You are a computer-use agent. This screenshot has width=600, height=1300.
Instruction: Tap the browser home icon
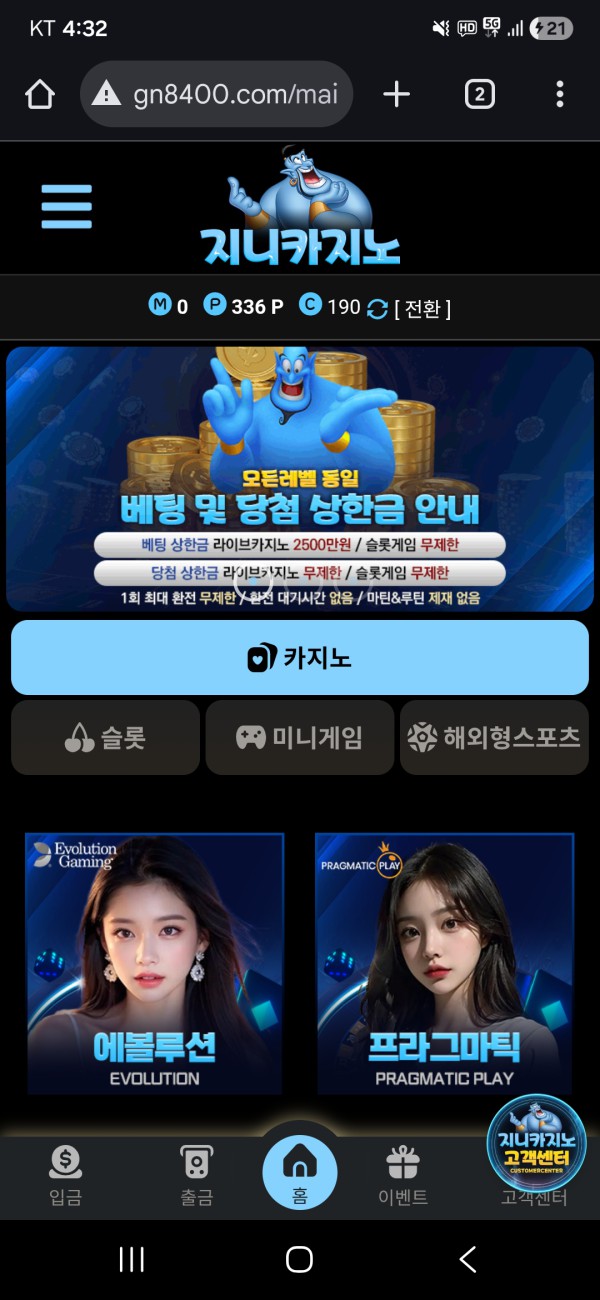pos(39,95)
